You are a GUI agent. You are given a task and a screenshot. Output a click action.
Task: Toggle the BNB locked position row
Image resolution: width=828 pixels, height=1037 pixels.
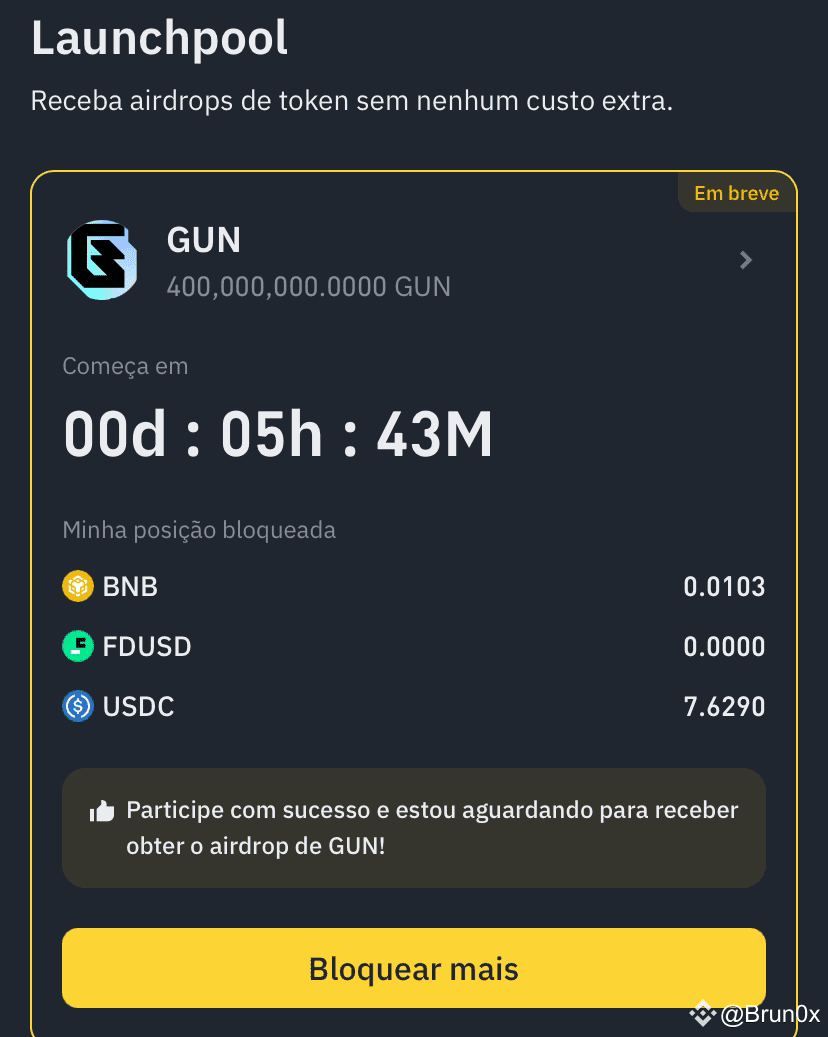[414, 586]
